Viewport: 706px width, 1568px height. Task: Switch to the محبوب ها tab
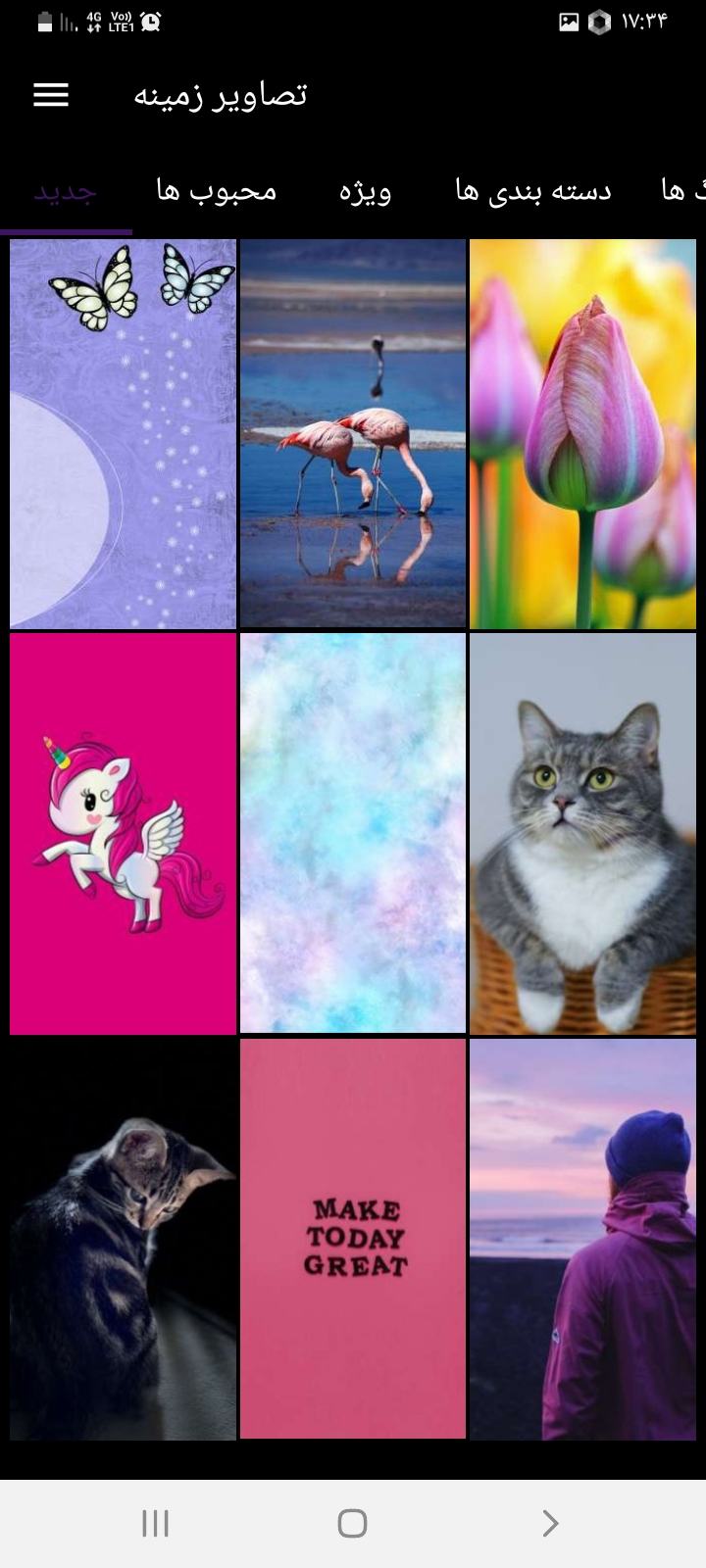(216, 191)
